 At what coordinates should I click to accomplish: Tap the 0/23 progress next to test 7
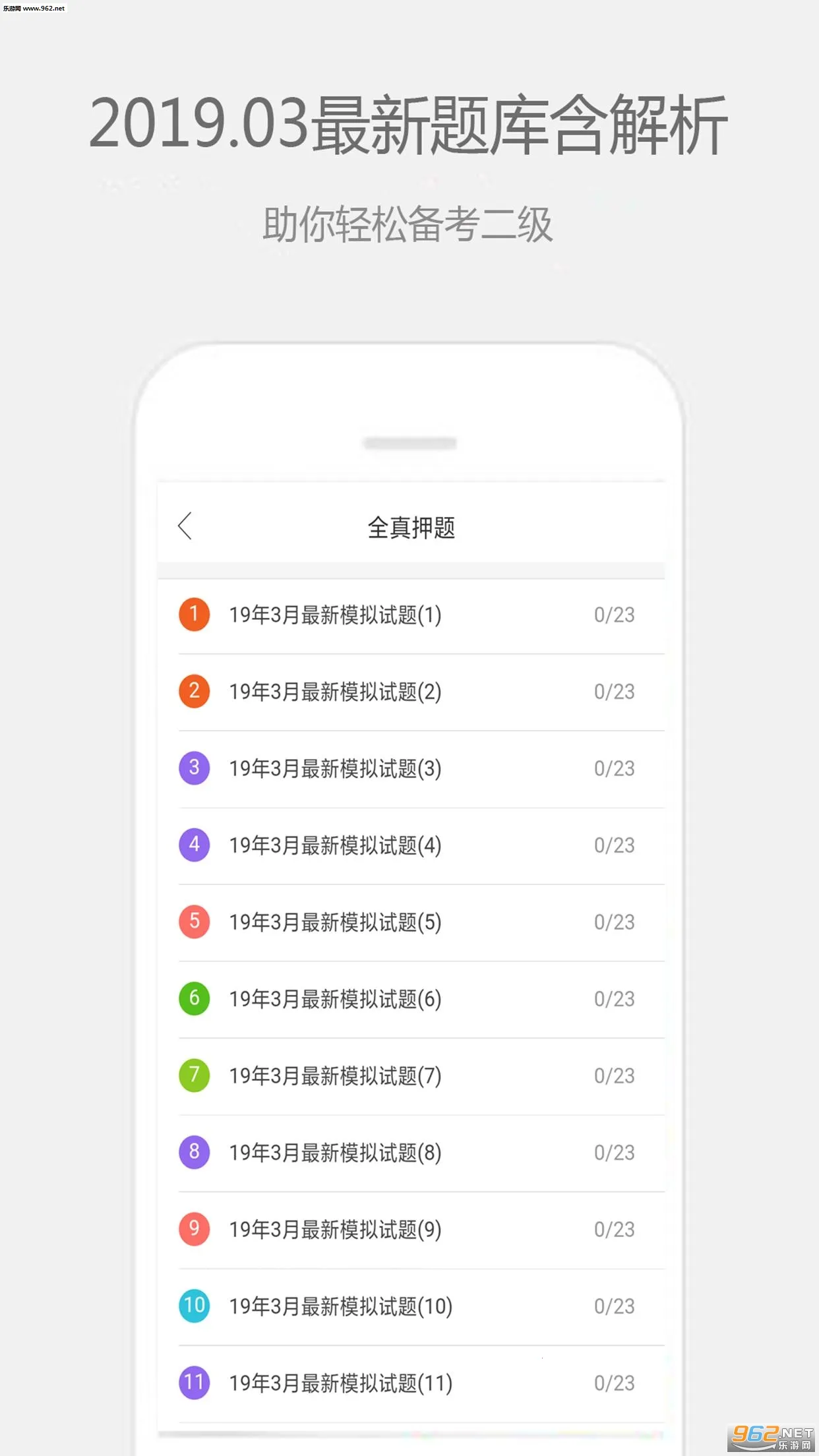[613, 1076]
